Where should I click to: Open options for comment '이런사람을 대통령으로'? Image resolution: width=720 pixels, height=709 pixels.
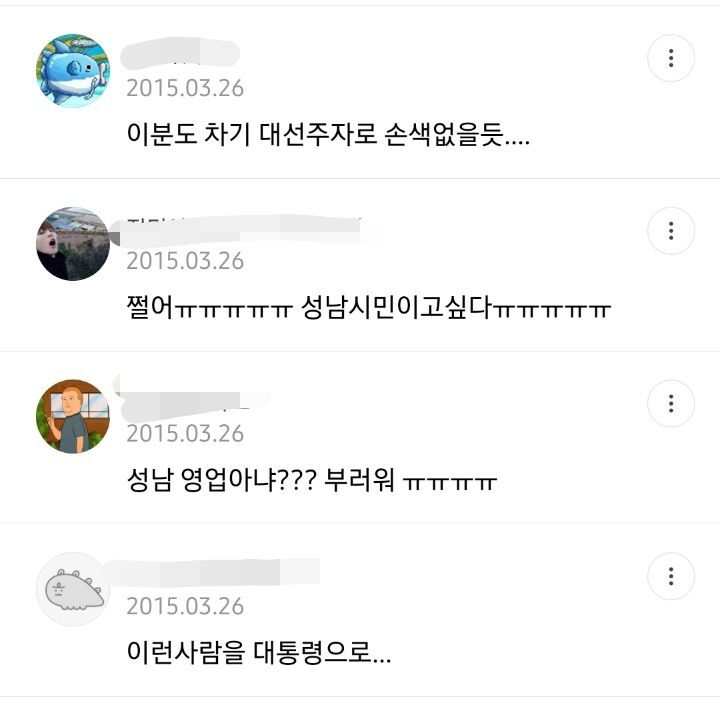pos(671,576)
